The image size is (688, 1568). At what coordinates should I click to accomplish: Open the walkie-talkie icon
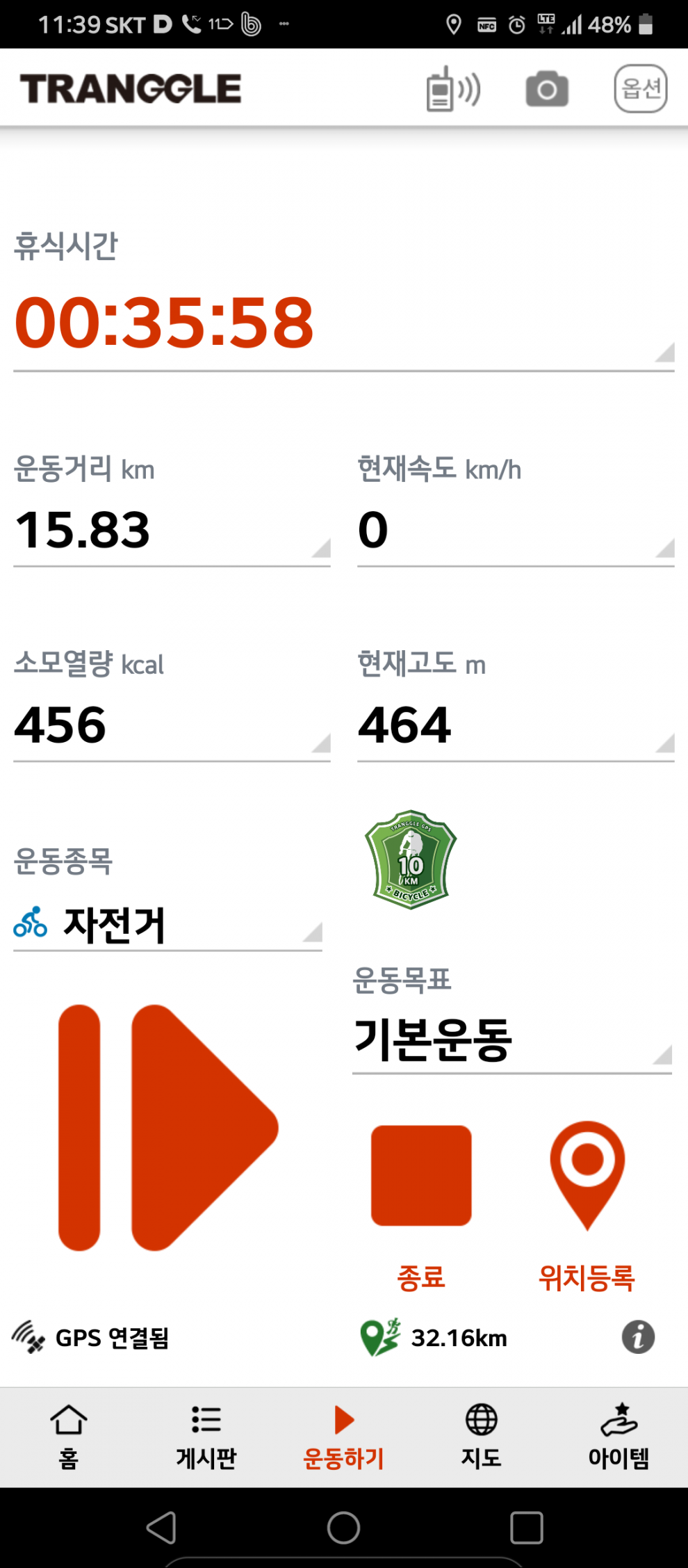(453, 89)
